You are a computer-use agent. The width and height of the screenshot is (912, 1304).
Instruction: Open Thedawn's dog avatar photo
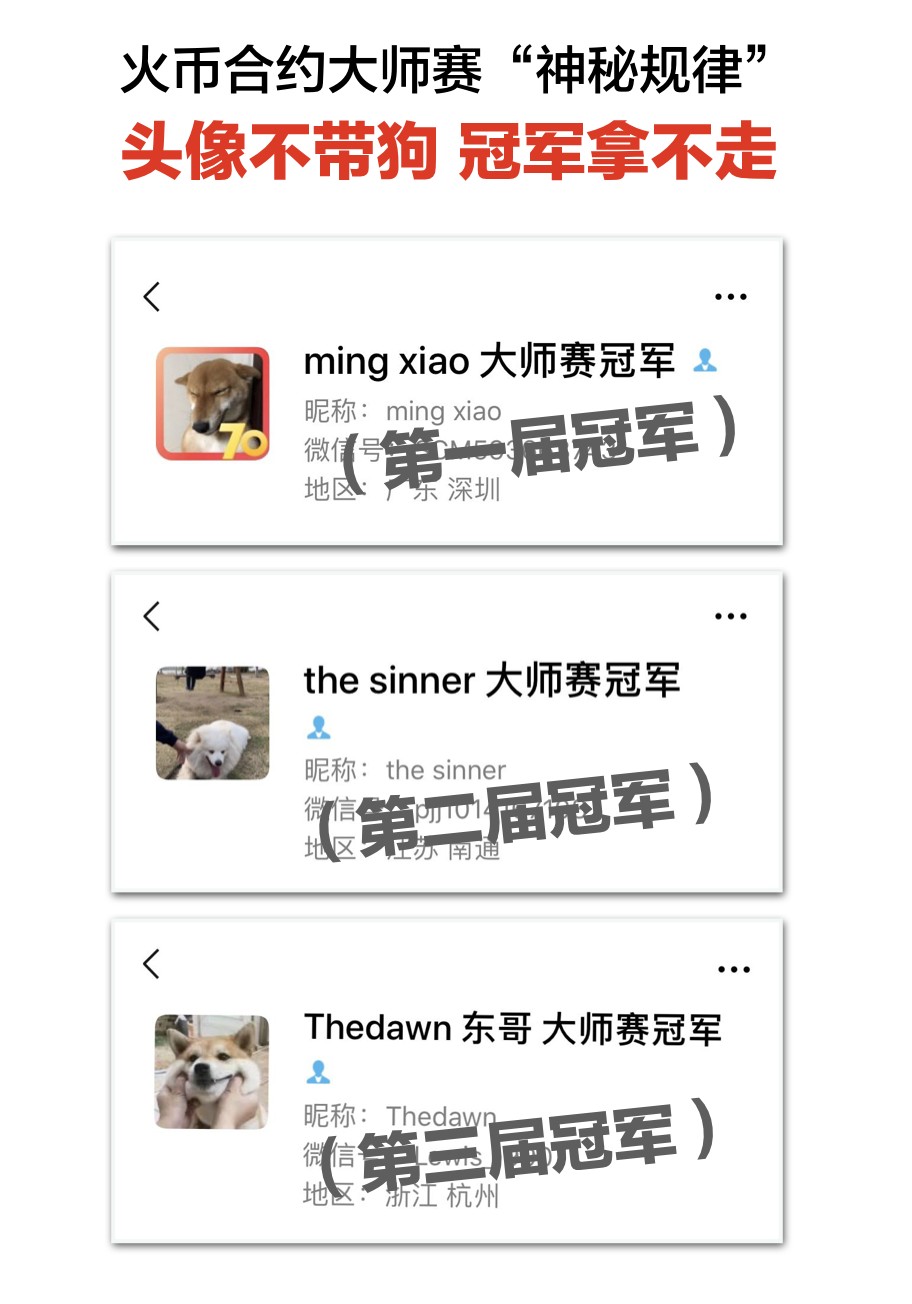pos(212,1068)
